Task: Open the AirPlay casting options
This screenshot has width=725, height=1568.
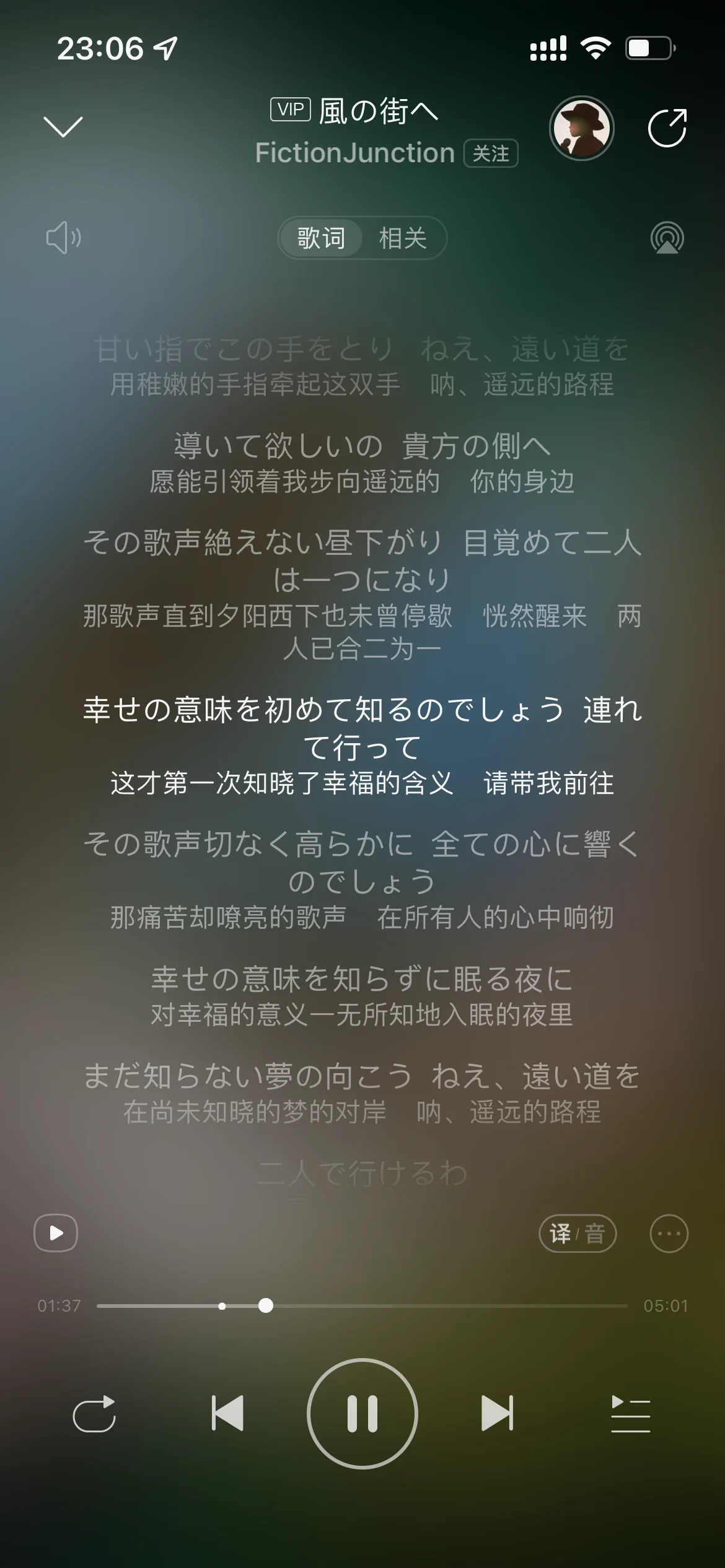Action: click(667, 238)
